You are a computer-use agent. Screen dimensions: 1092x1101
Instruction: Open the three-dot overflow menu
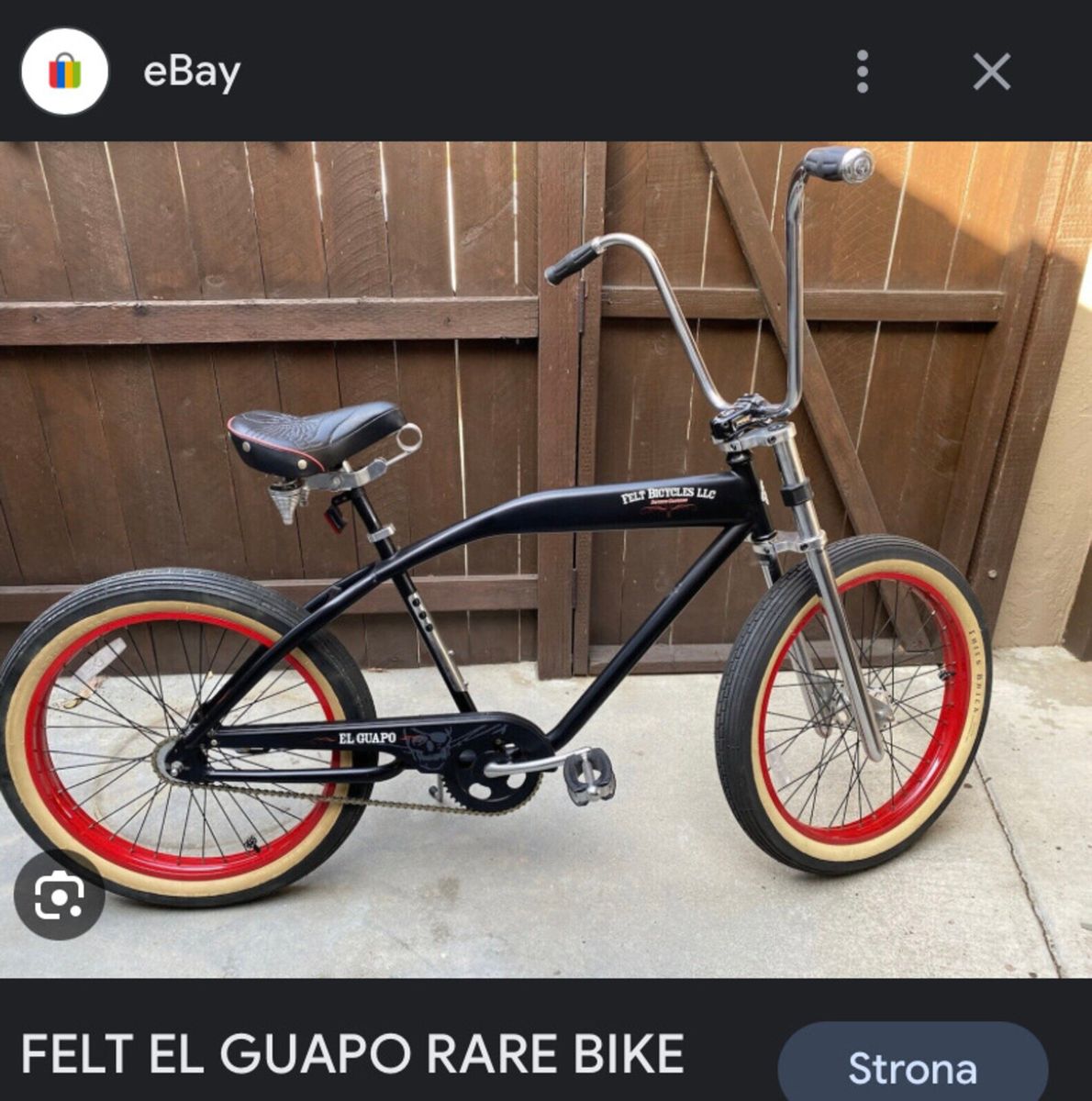(862, 72)
